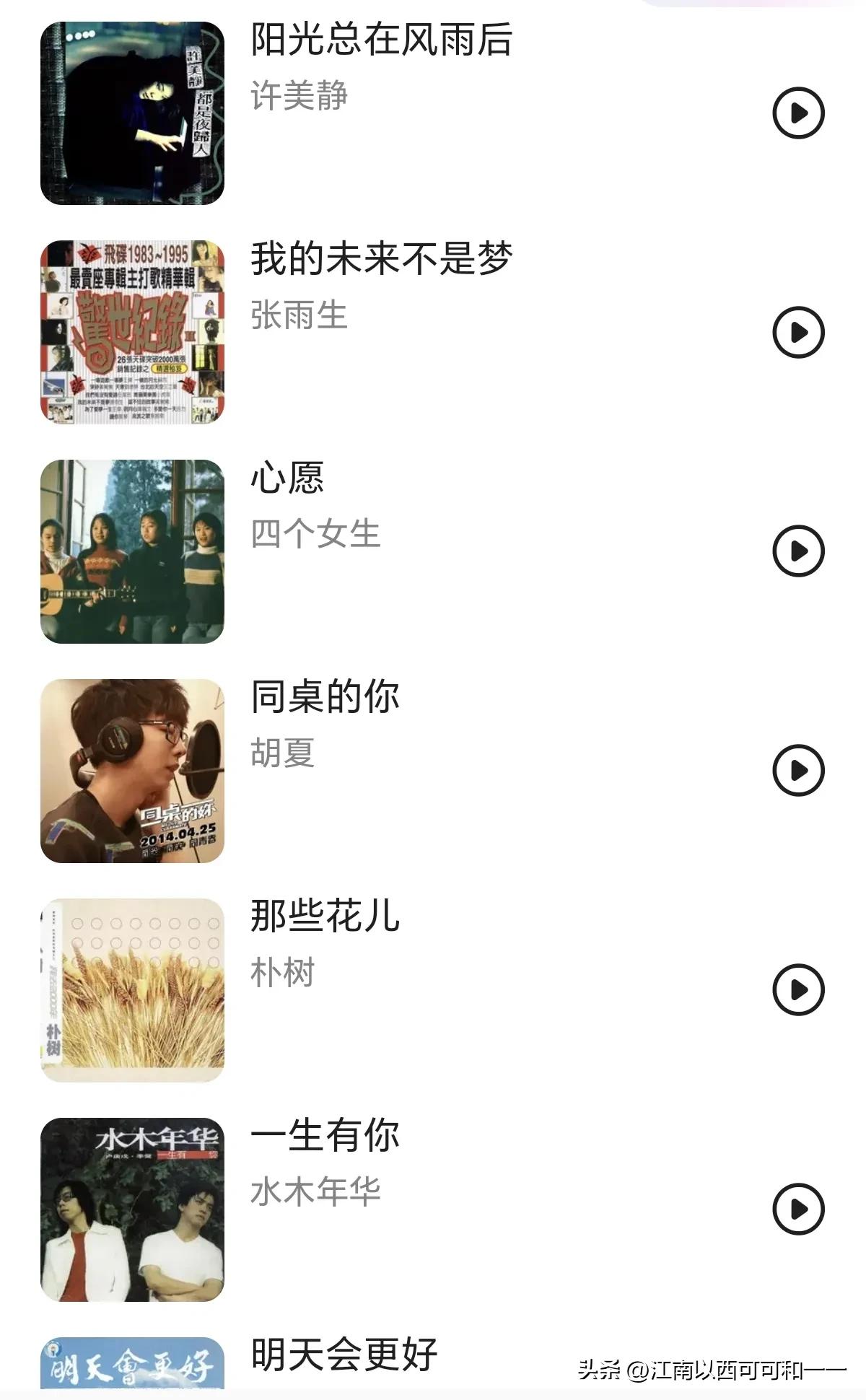Viewport: 866px width, 1400px height.
Task: Open the 我的未来不是梦 album cover
Action: (x=132, y=333)
